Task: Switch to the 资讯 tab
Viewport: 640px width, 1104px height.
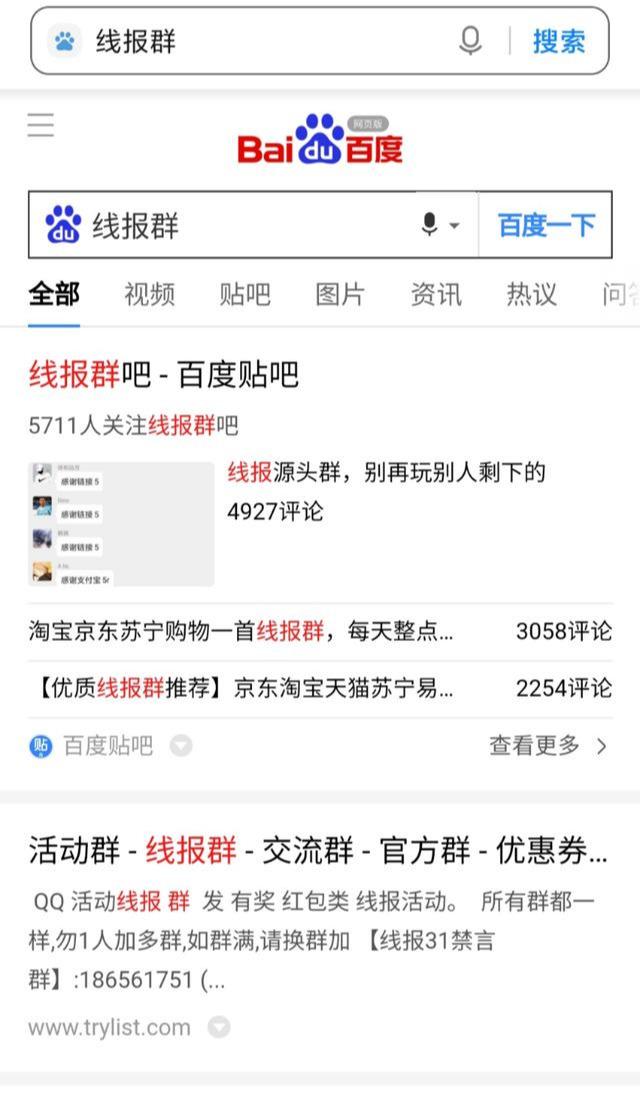Action: click(436, 294)
